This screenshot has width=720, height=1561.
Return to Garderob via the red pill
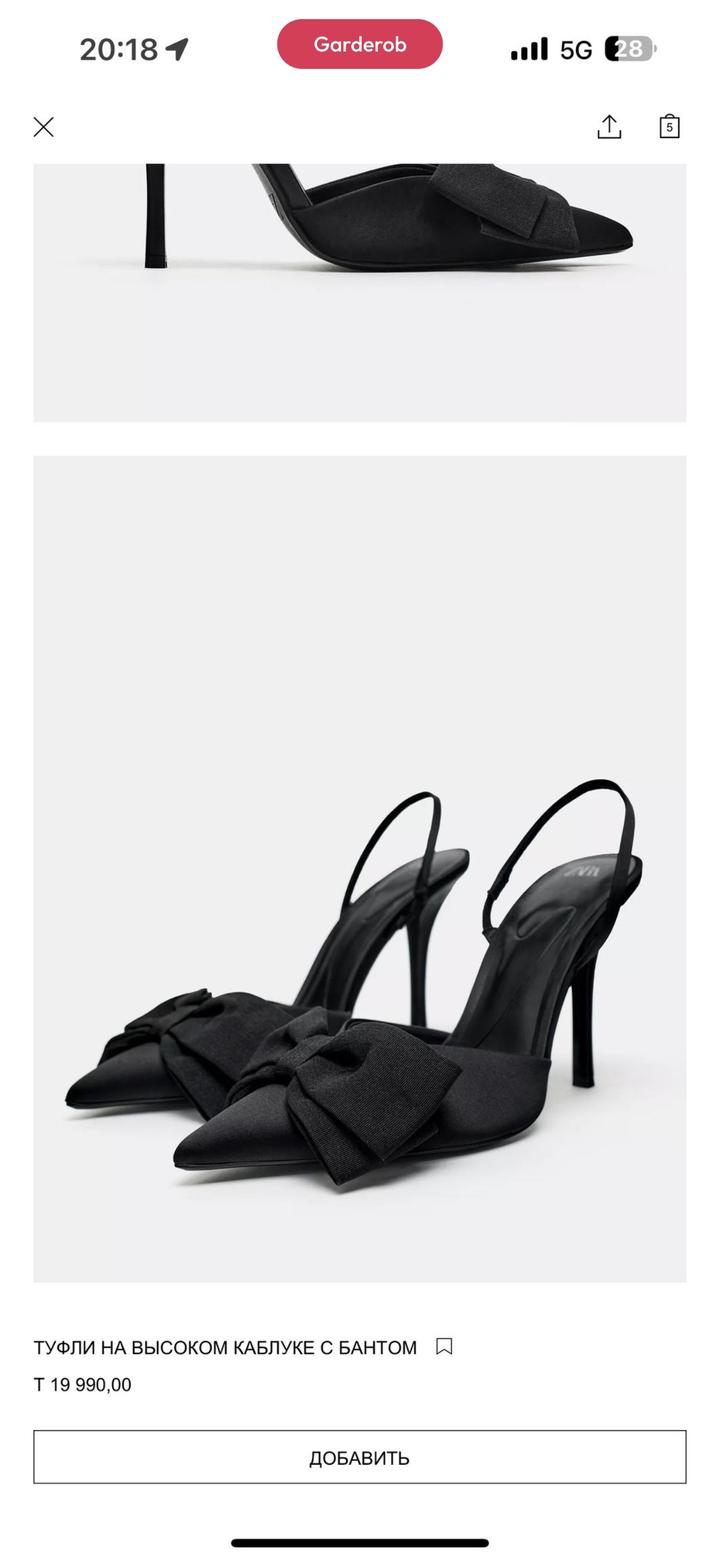[x=359, y=45]
